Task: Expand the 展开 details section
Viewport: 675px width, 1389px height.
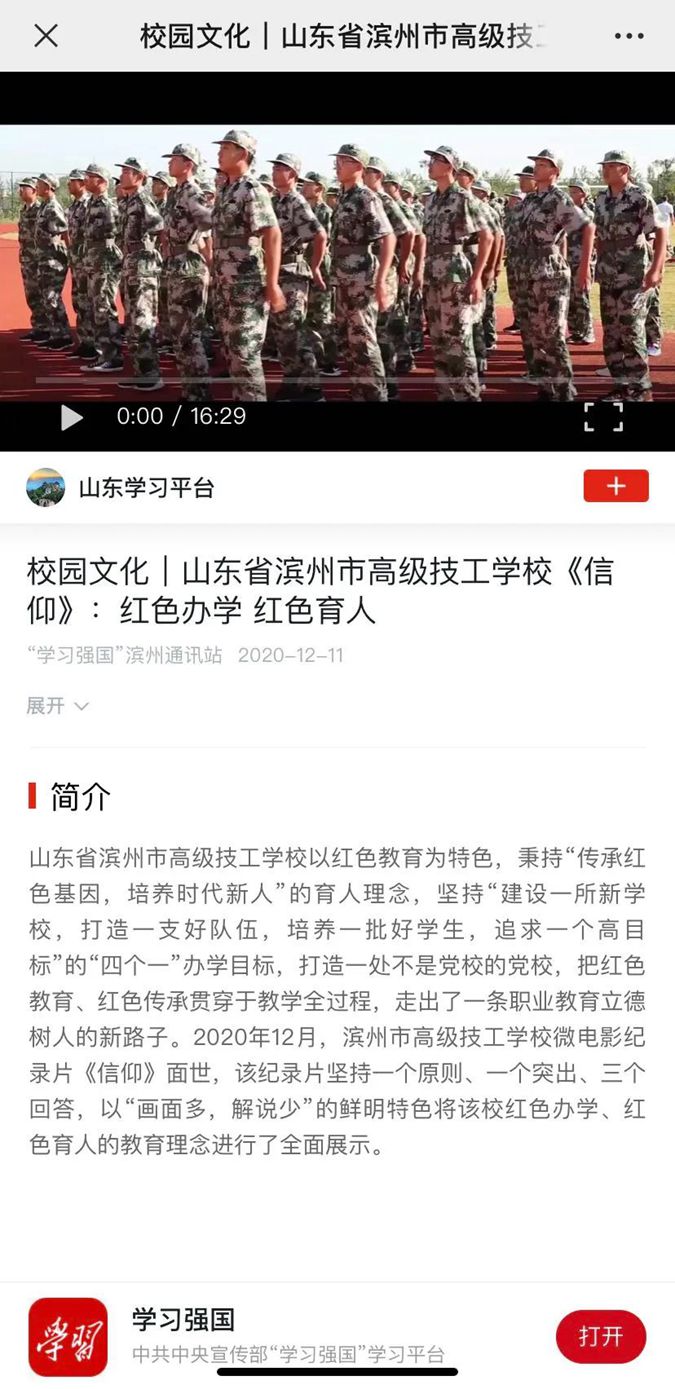Action: coord(57,706)
